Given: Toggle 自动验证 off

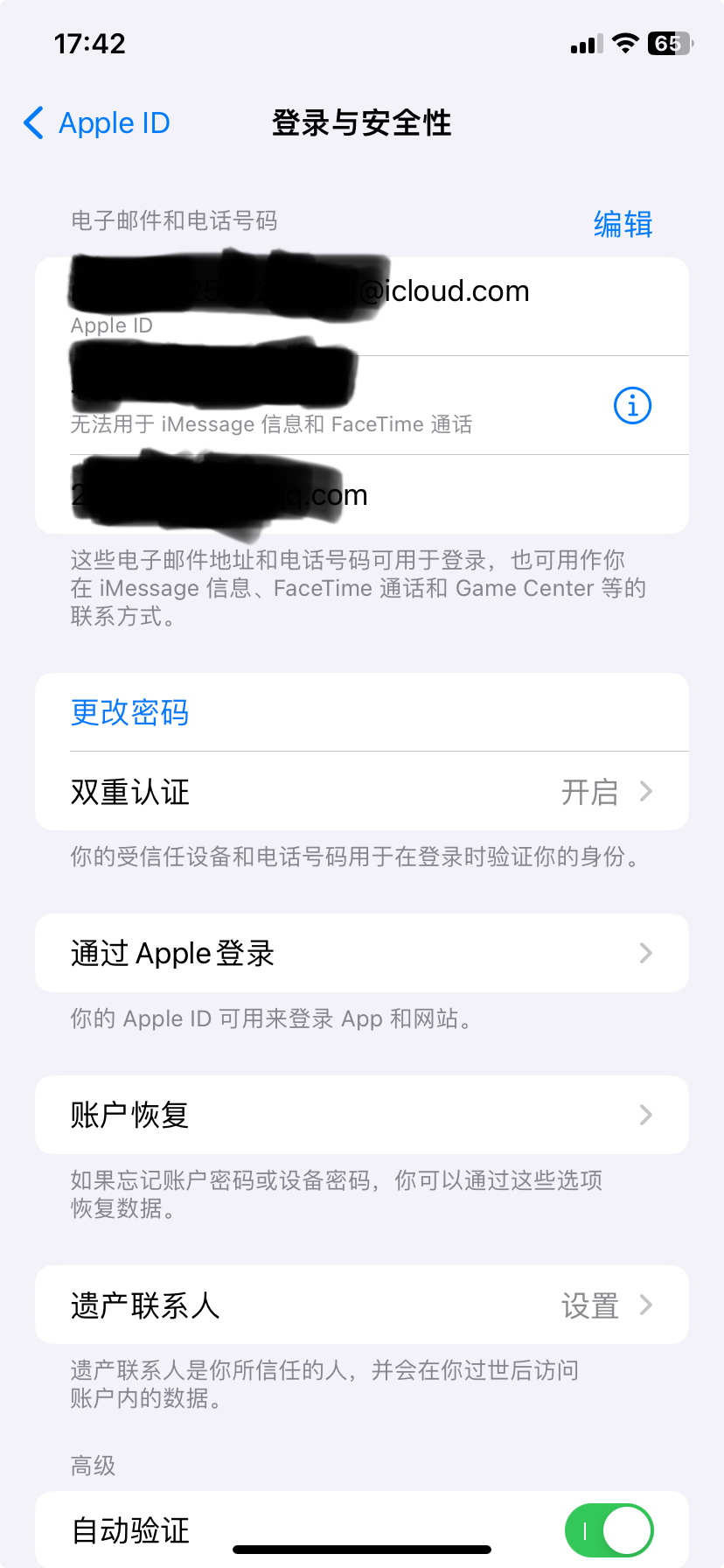Looking at the screenshot, I should (609, 1530).
